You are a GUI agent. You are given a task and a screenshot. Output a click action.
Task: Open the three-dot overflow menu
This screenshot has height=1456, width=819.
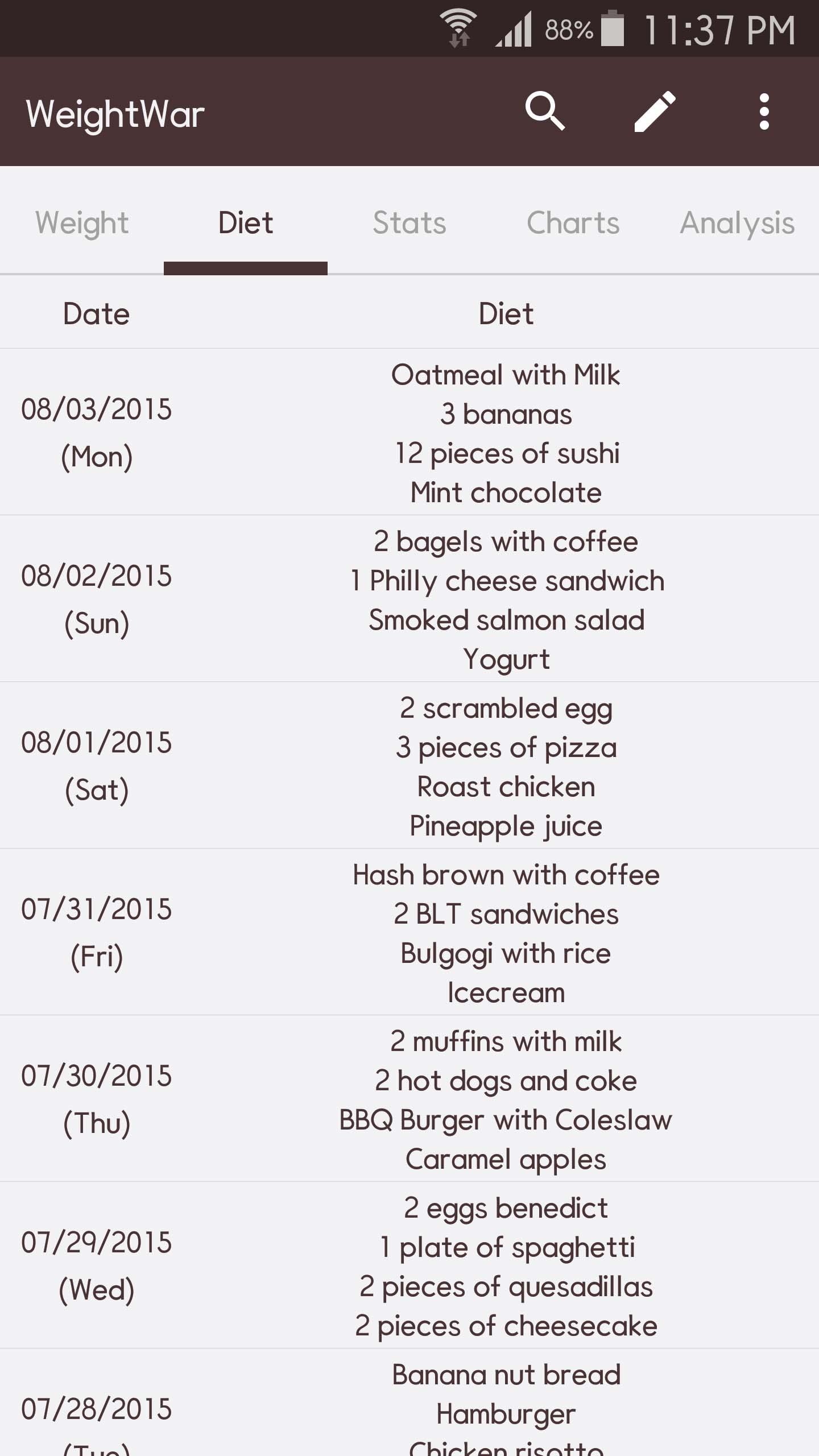[x=764, y=111]
